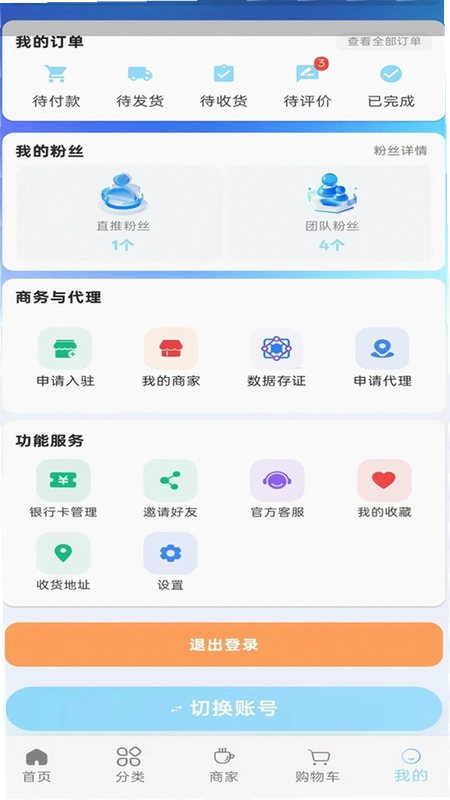Tap 邀请好友 to invite friends

170,489
